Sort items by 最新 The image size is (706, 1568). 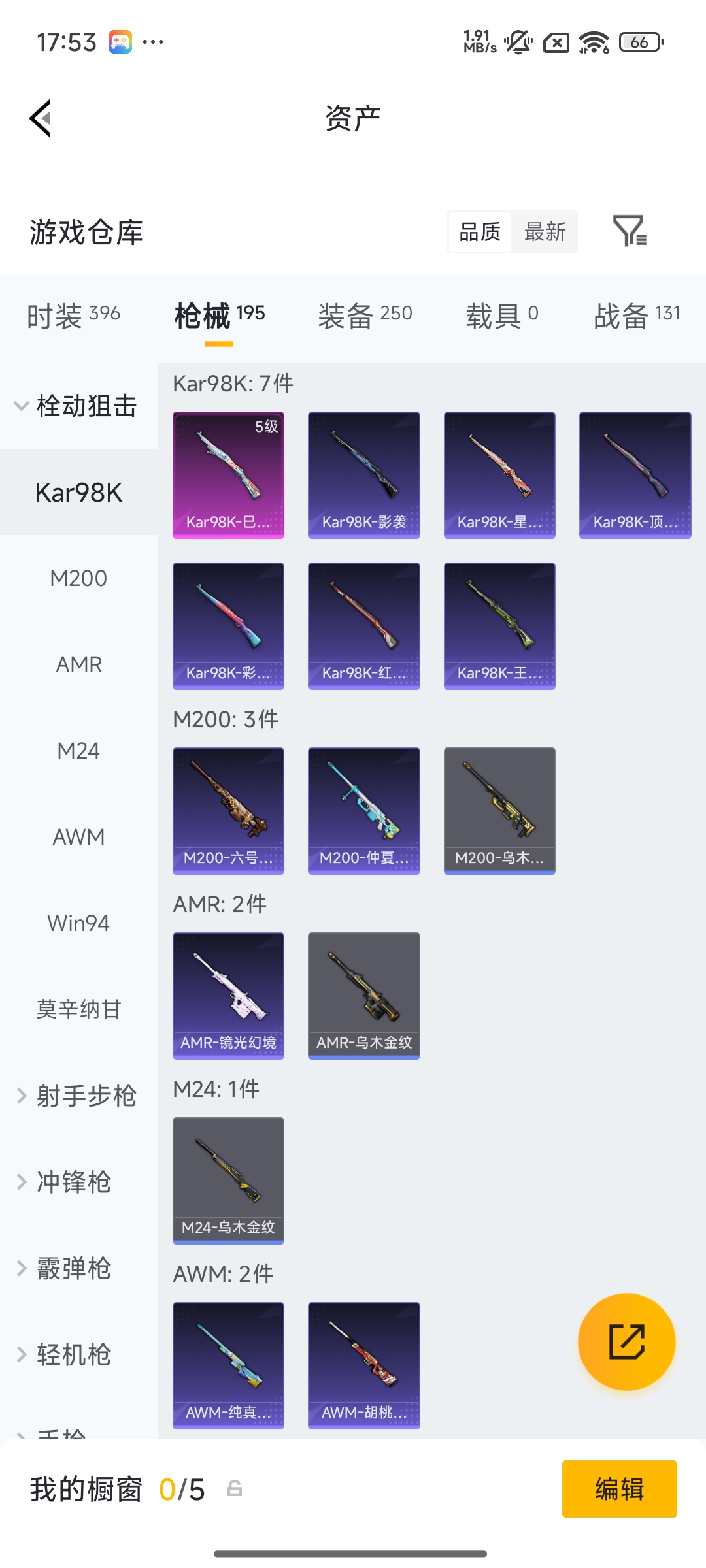pos(545,232)
